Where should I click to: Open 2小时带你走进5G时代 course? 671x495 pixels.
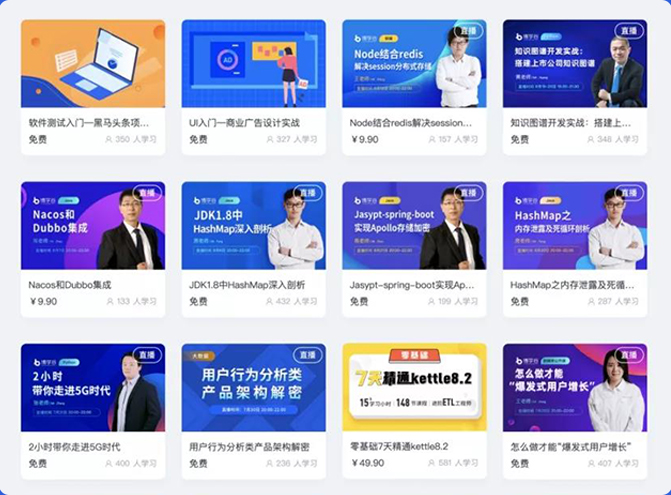93,388
